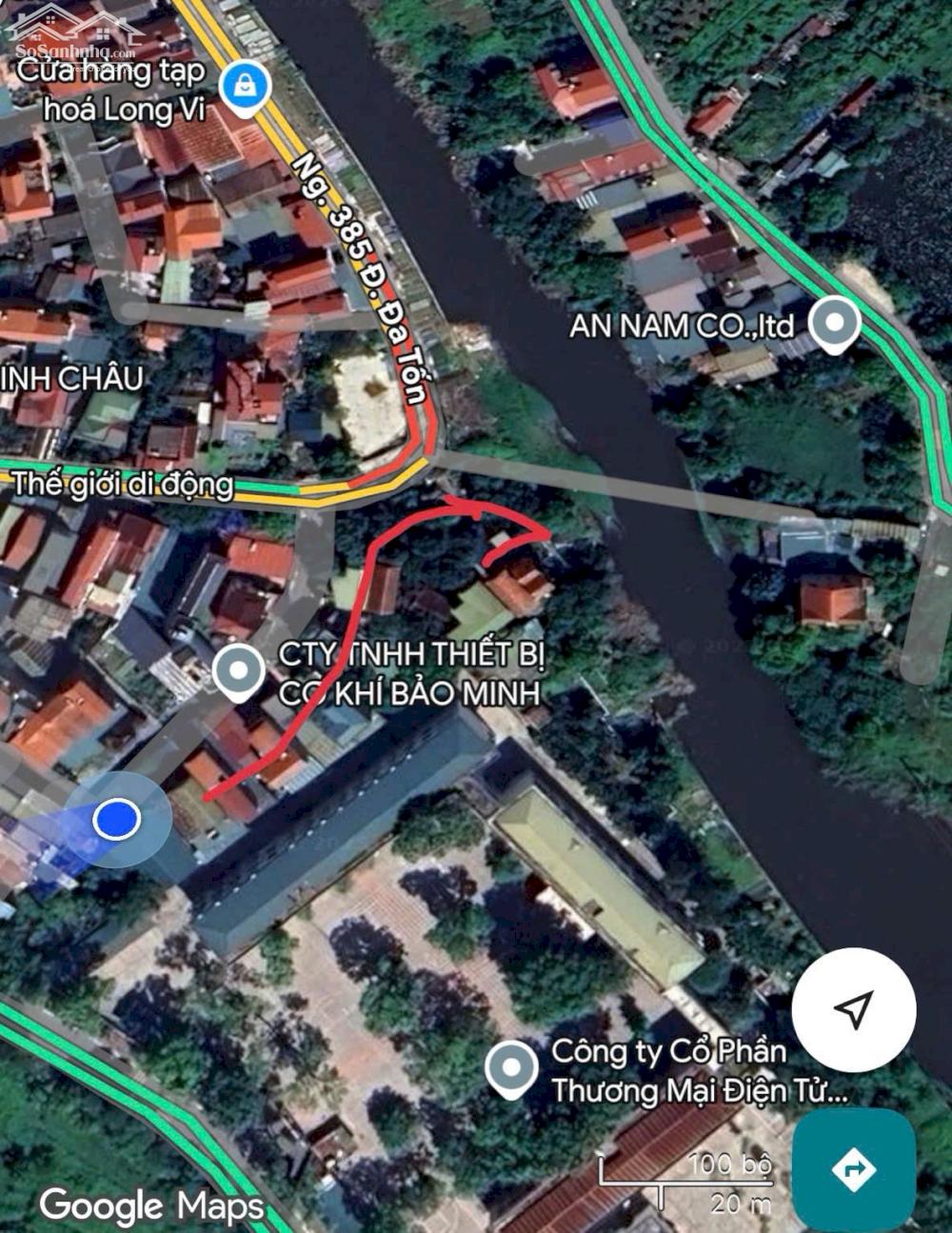Select the Cửa hàng tạp hoá Long Vi marker
The image size is (952, 1233).
pyautogui.click(x=246, y=88)
